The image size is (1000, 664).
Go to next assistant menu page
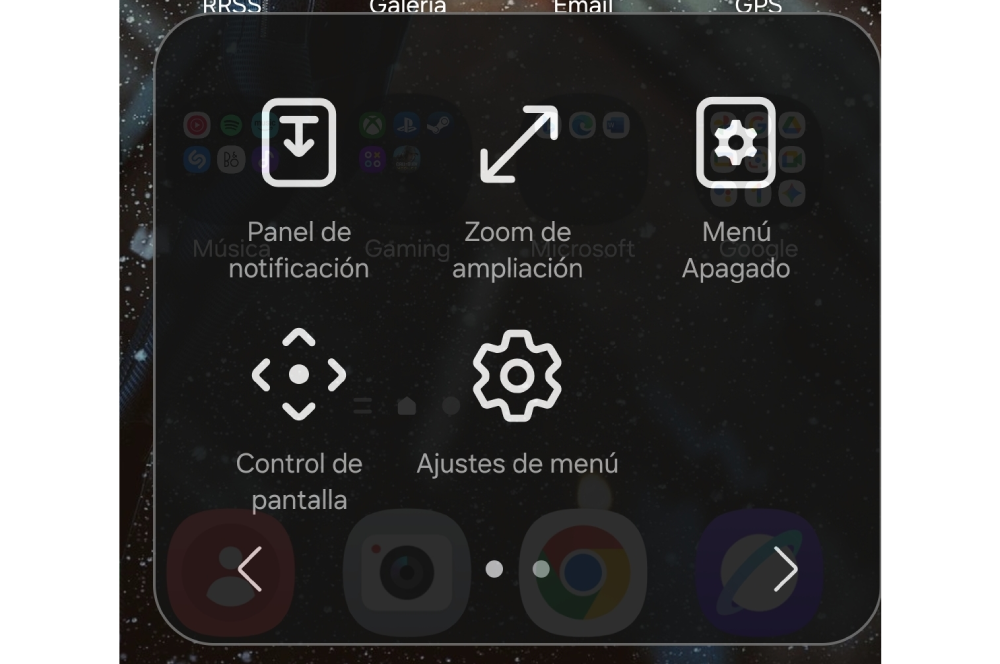click(x=785, y=569)
